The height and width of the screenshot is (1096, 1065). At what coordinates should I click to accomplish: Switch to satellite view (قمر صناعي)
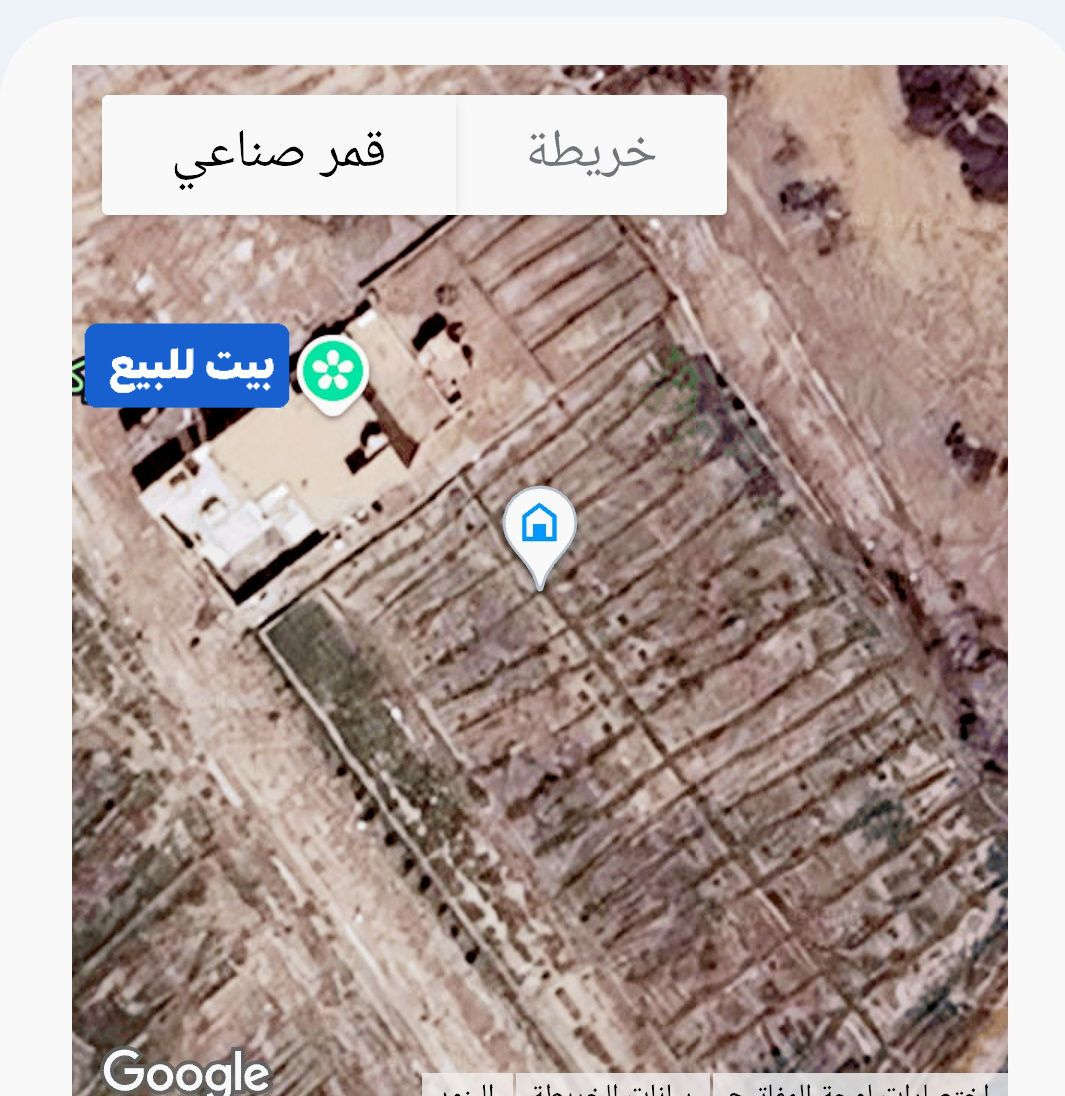(x=280, y=154)
